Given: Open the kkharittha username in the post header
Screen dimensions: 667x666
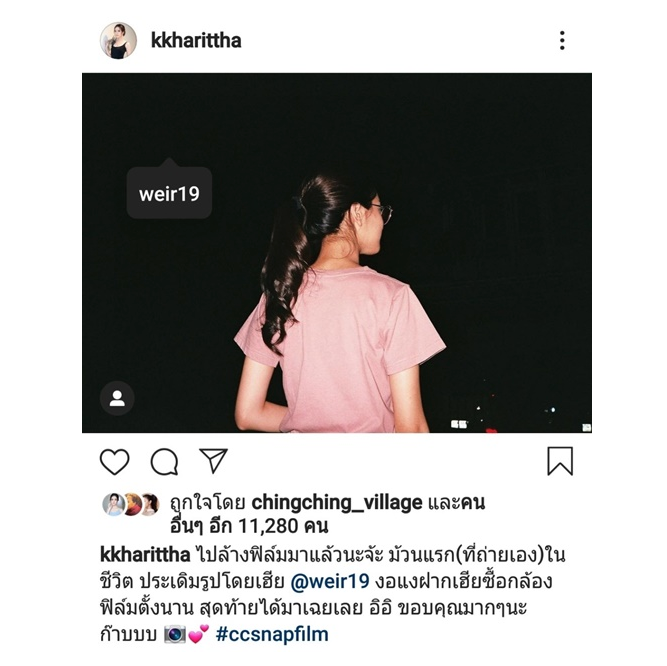Looking at the screenshot, I should pos(196,41).
